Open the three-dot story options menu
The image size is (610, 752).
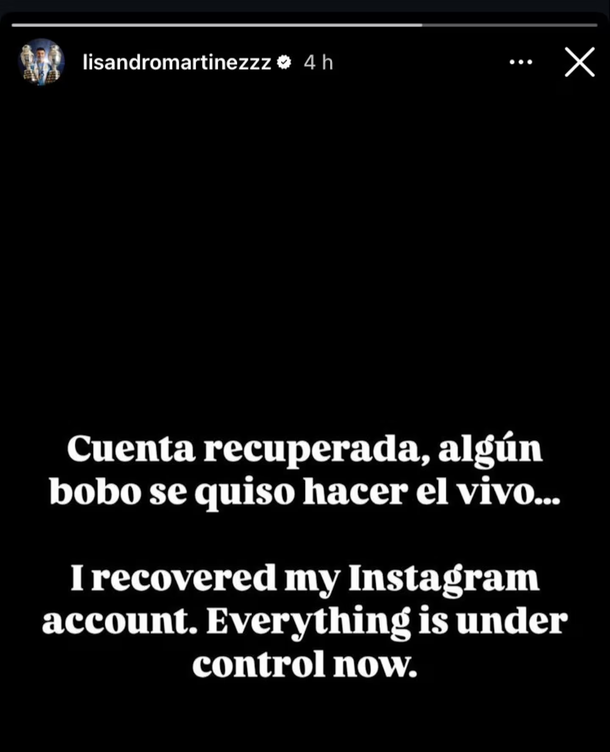coord(521,62)
